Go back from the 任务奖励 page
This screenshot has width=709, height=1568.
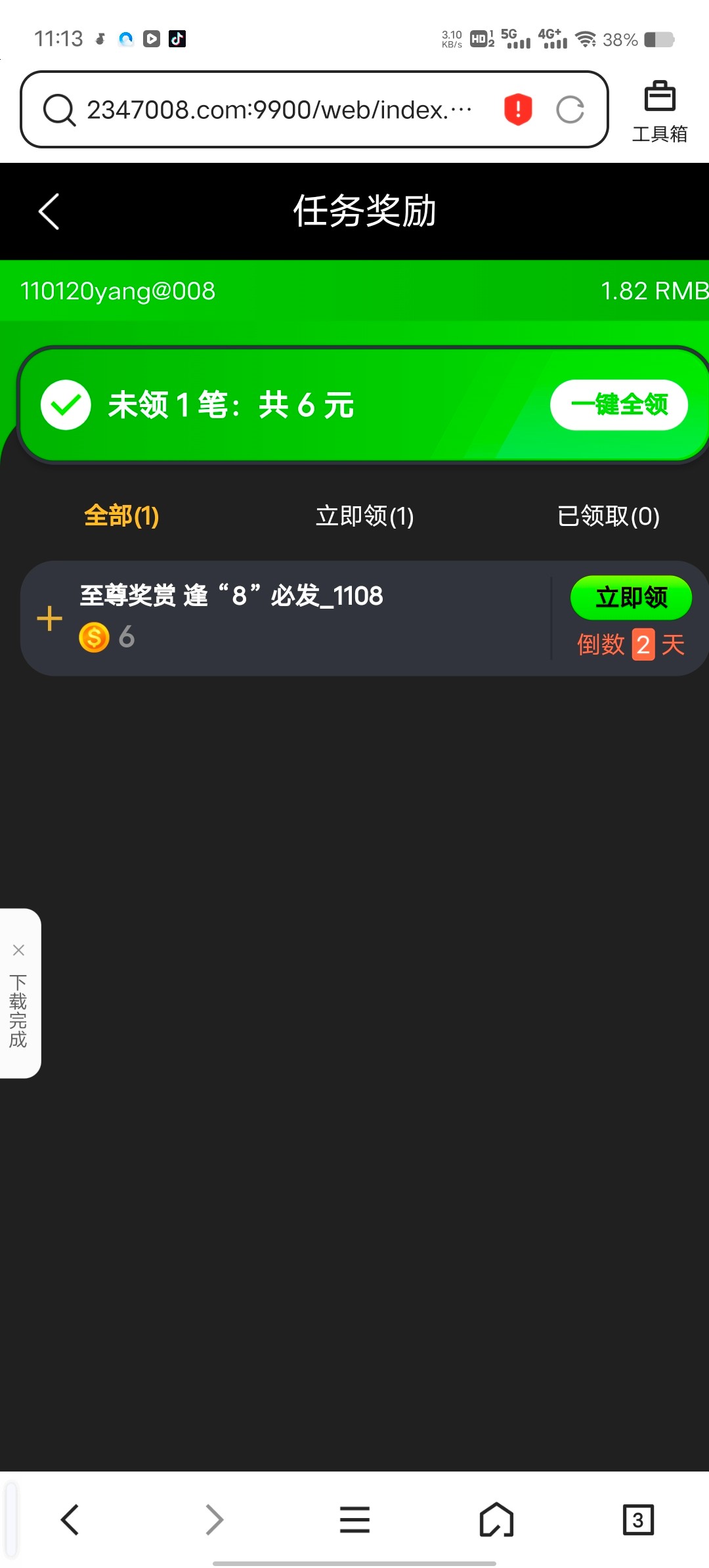[49, 211]
